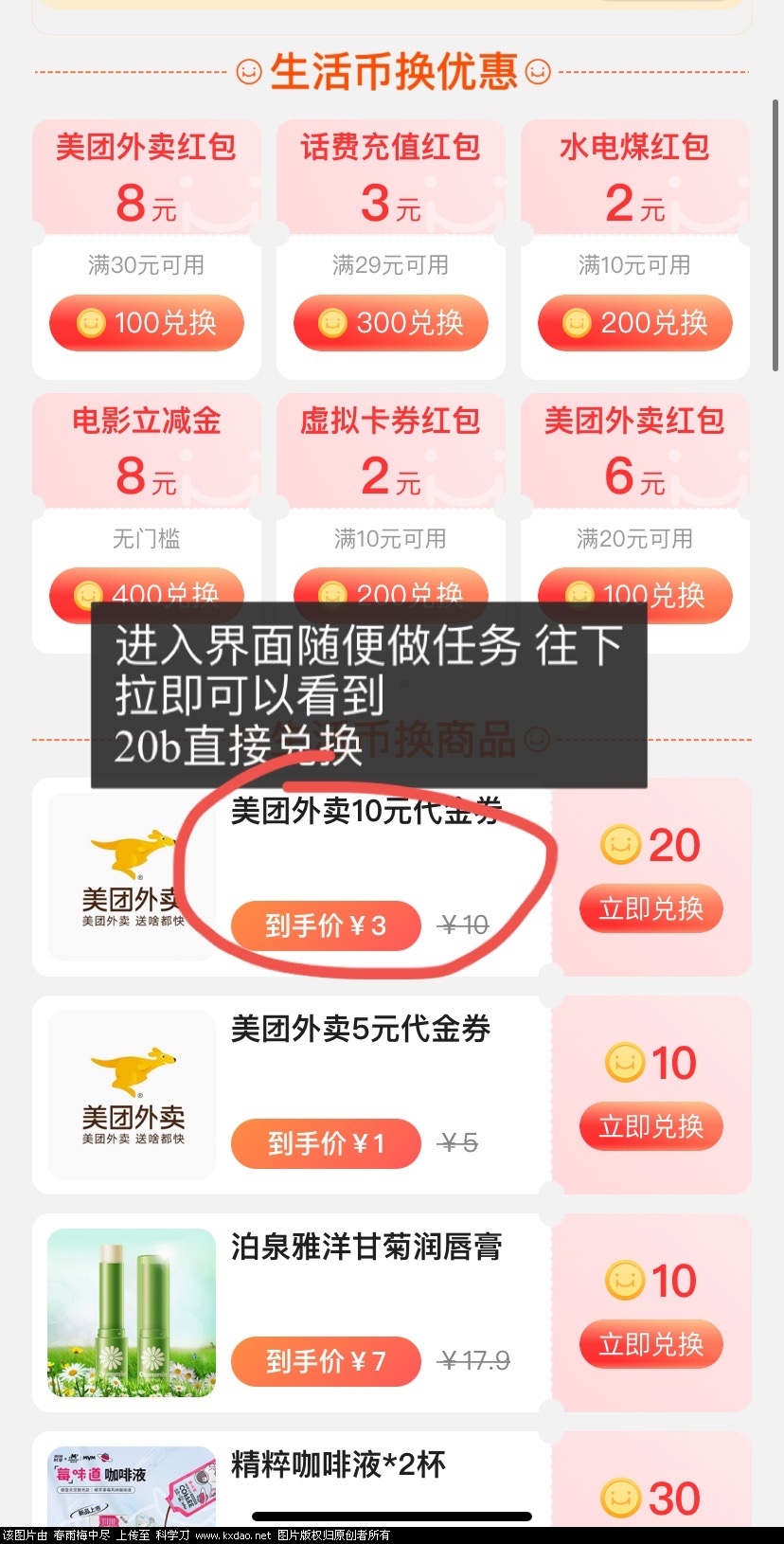Exchange 200 coins for the 水电煤红包
784x1544 pixels.
pyautogui.click(x=634, y=323)
